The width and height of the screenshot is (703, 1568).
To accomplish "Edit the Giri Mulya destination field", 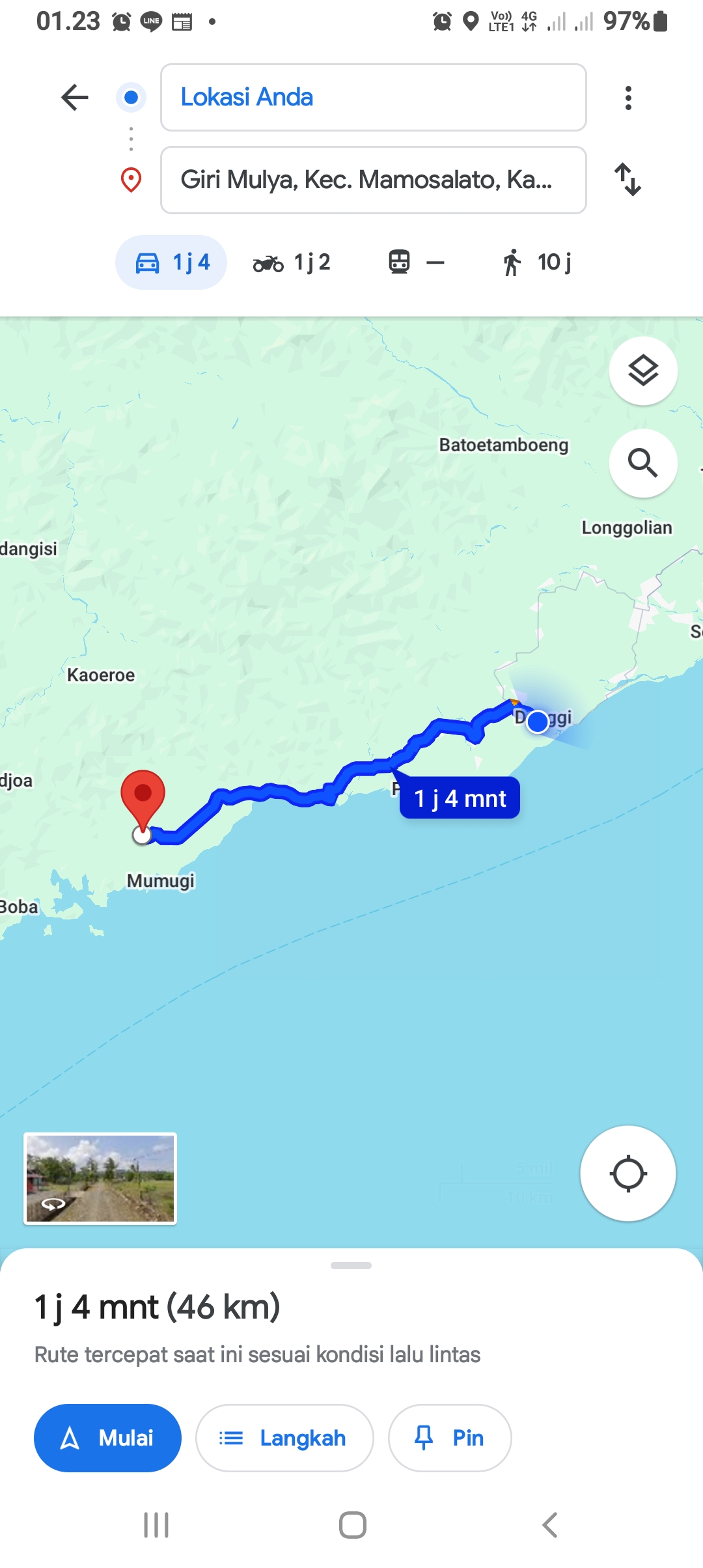I will coord(374,180).
